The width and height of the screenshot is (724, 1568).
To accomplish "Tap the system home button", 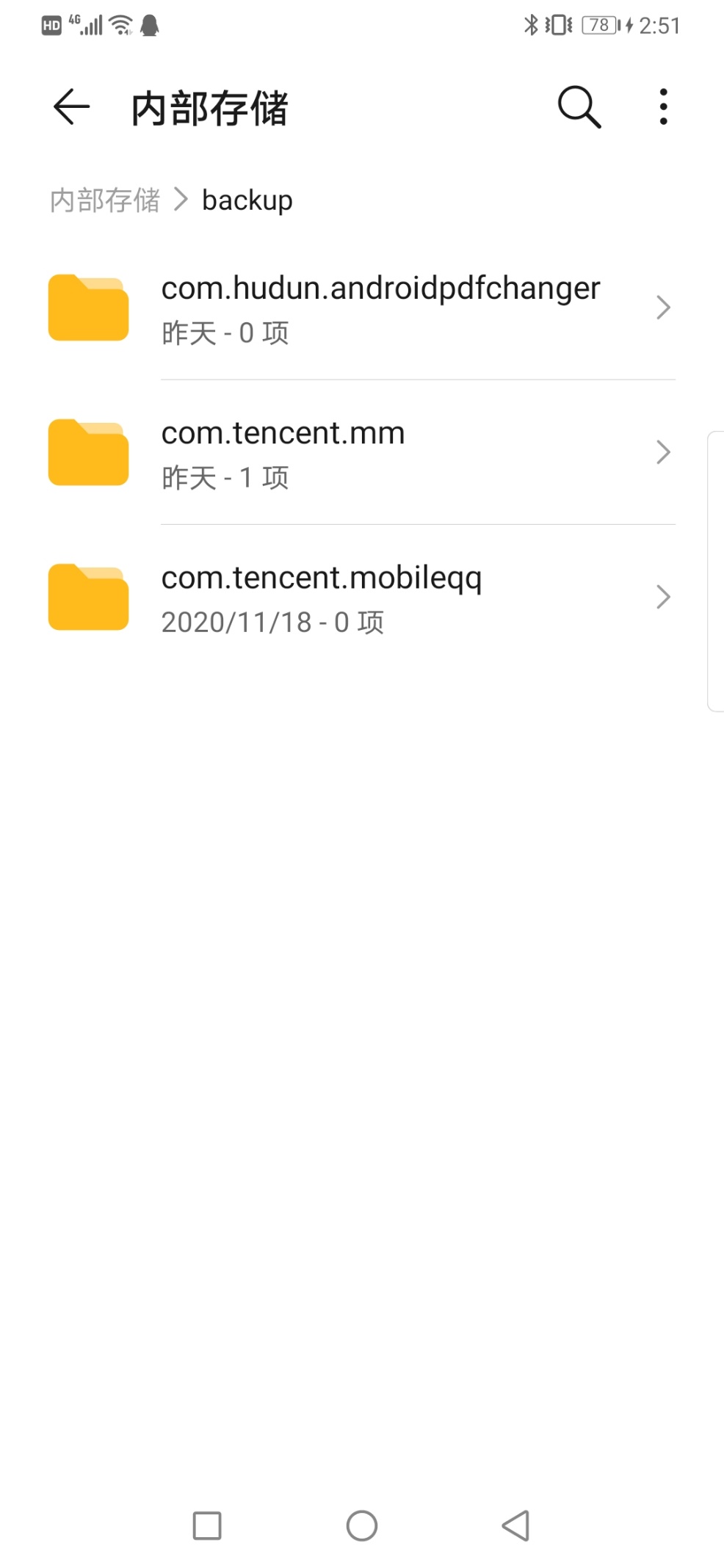I will [362, 1525].
